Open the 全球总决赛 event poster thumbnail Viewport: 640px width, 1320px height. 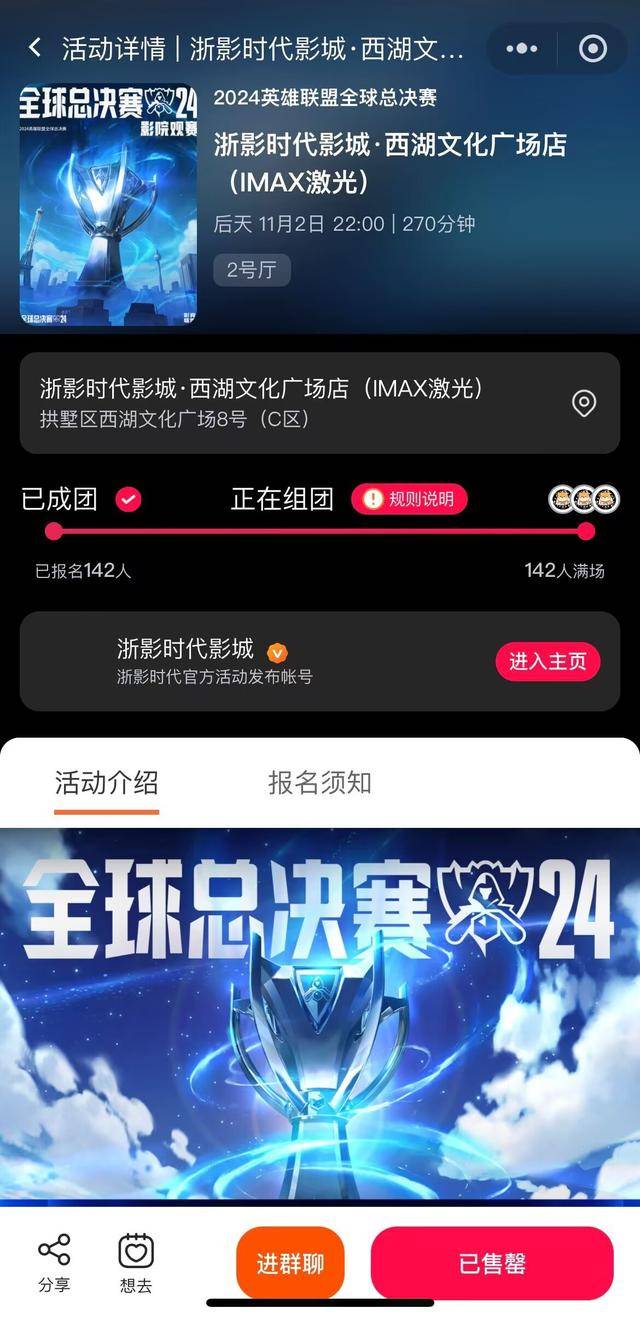point(108,205)
